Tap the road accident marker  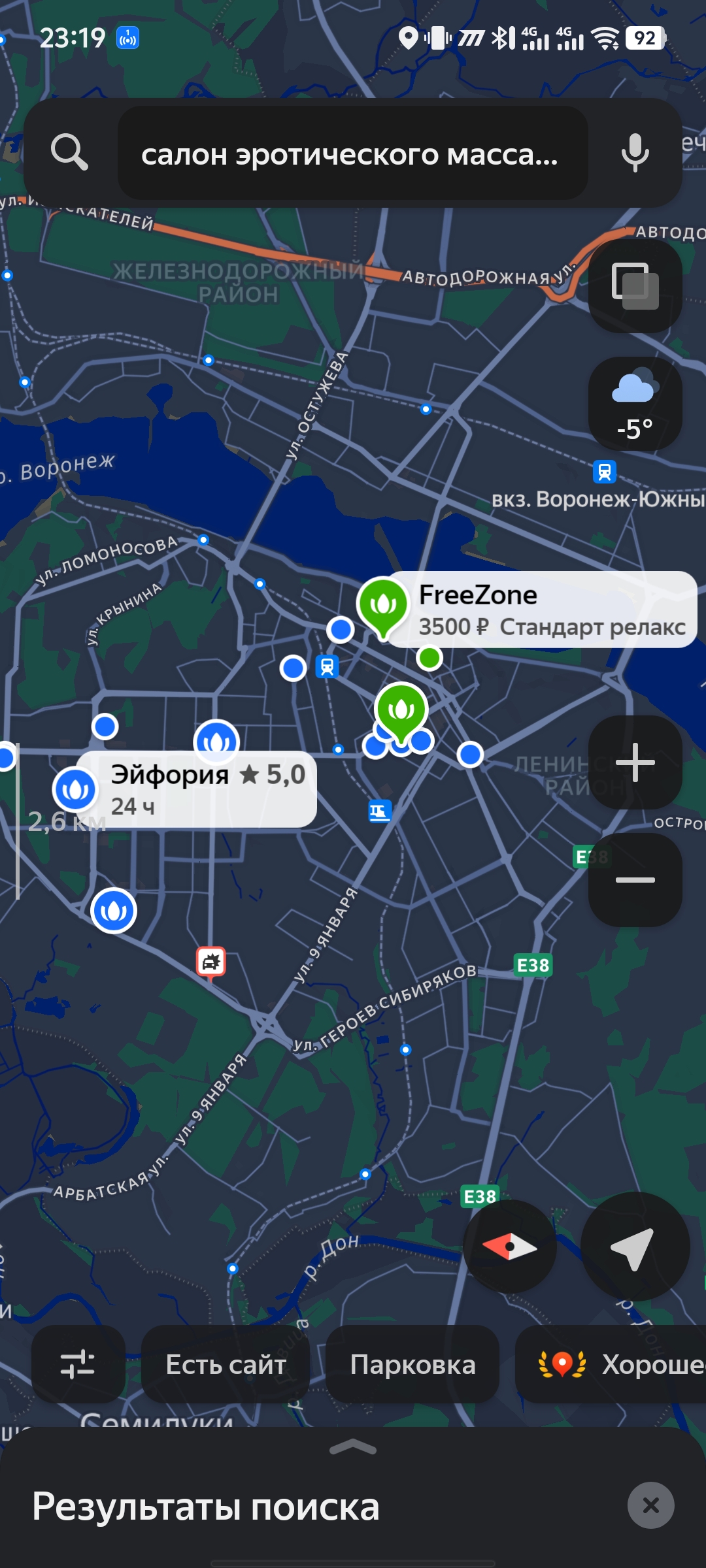click(x=211, y=962)
